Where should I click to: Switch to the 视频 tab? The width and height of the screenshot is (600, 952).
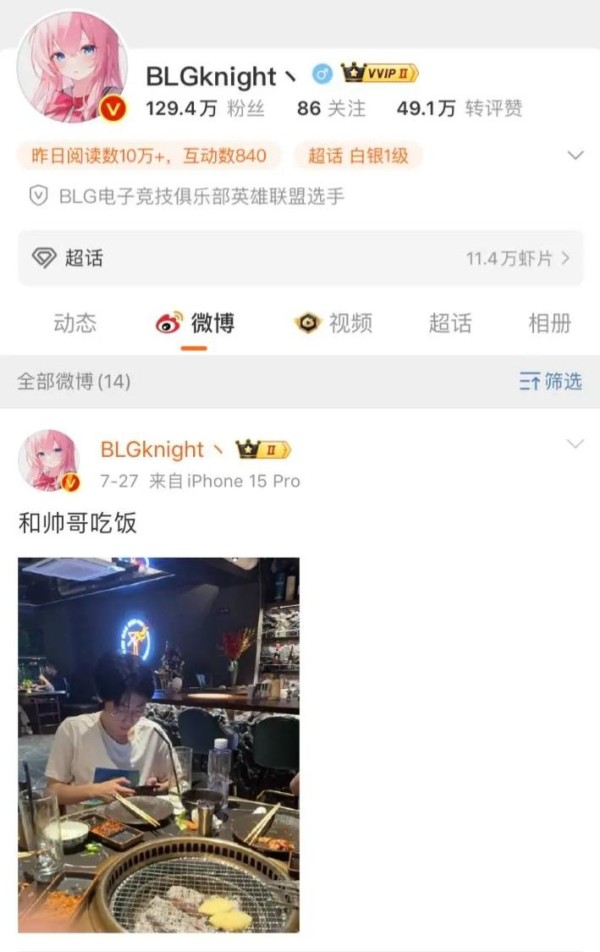click(x=334, y=323)
